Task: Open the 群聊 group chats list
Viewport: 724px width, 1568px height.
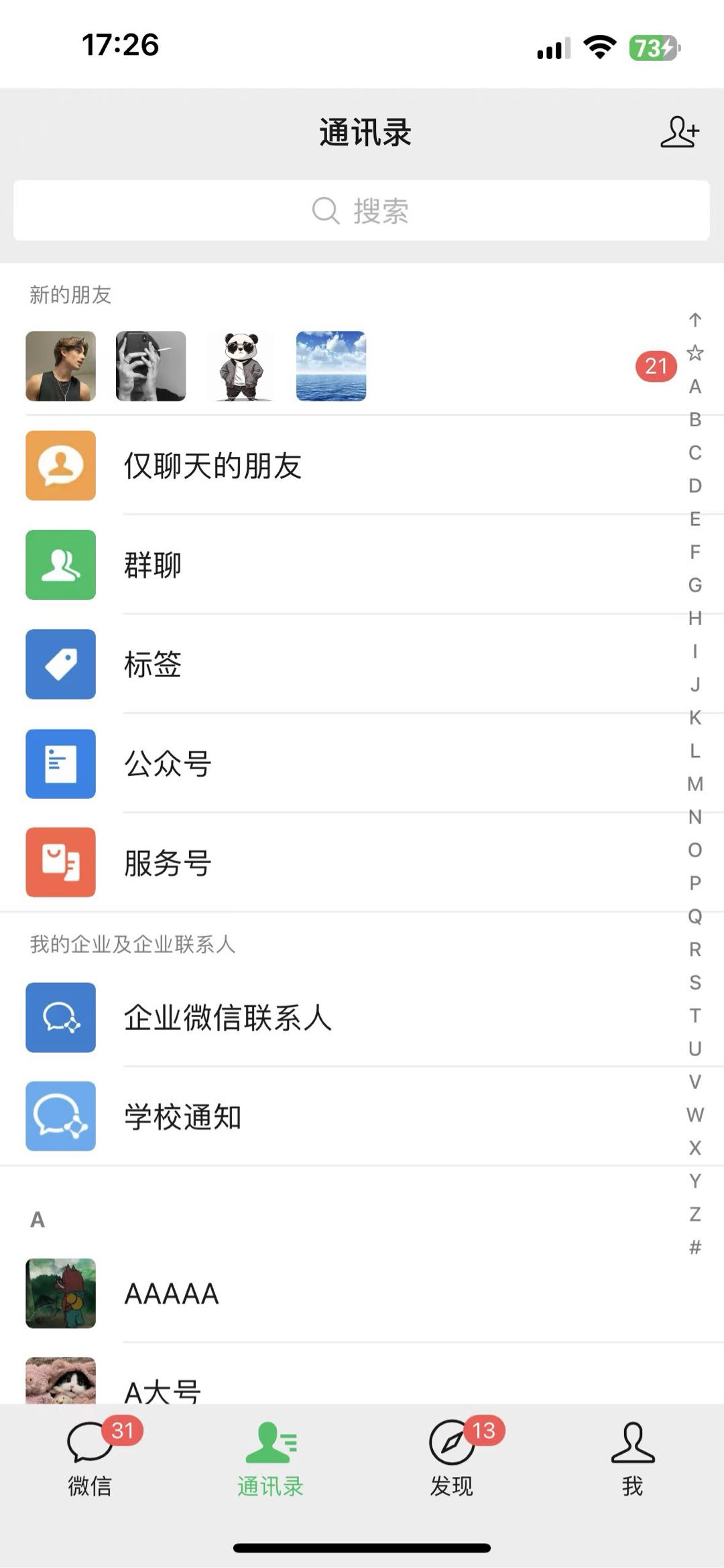Action: tap(152, 564)
